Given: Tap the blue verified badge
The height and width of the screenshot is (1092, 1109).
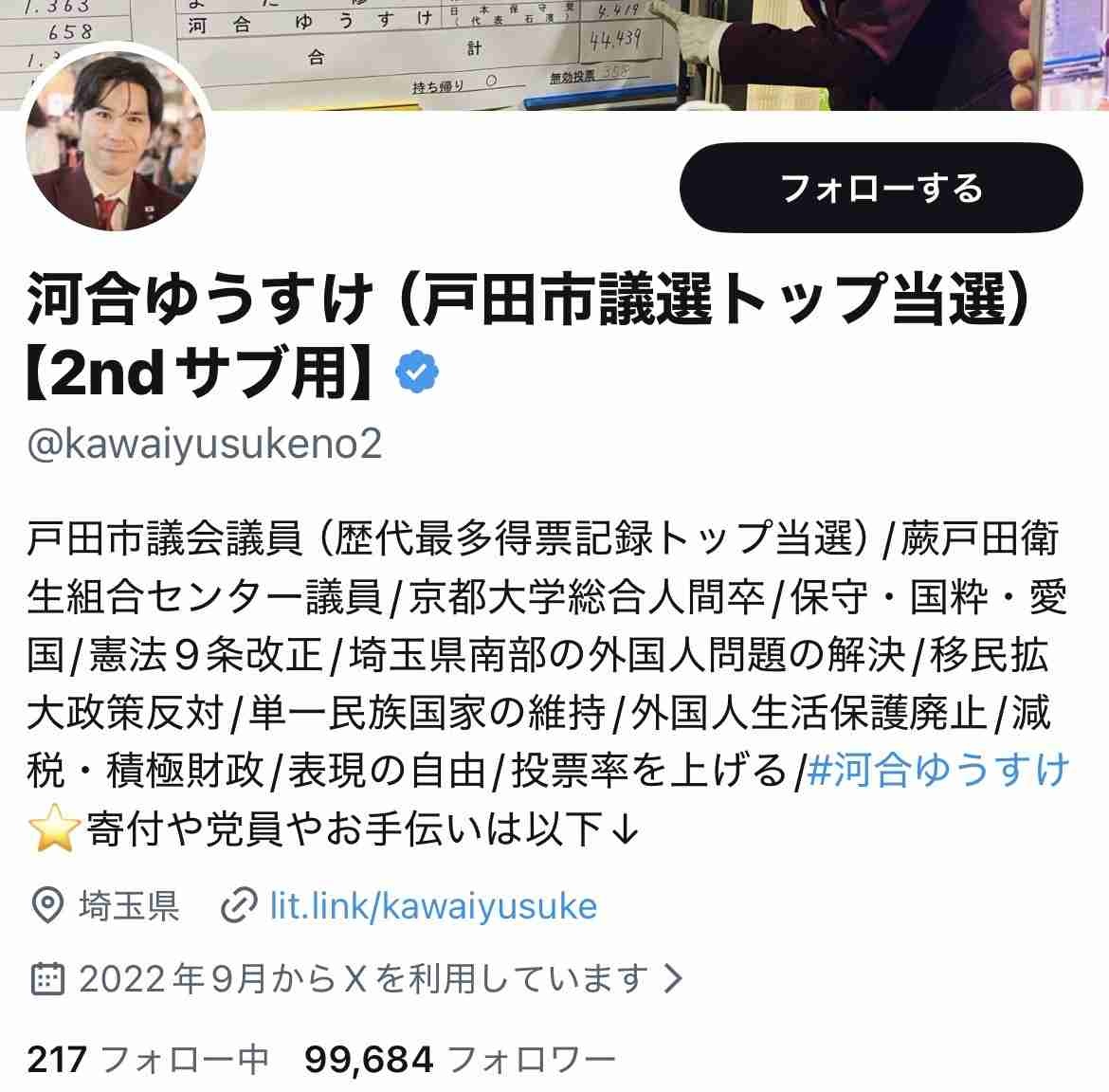Looking at the screenshot, I should (414, 372).
